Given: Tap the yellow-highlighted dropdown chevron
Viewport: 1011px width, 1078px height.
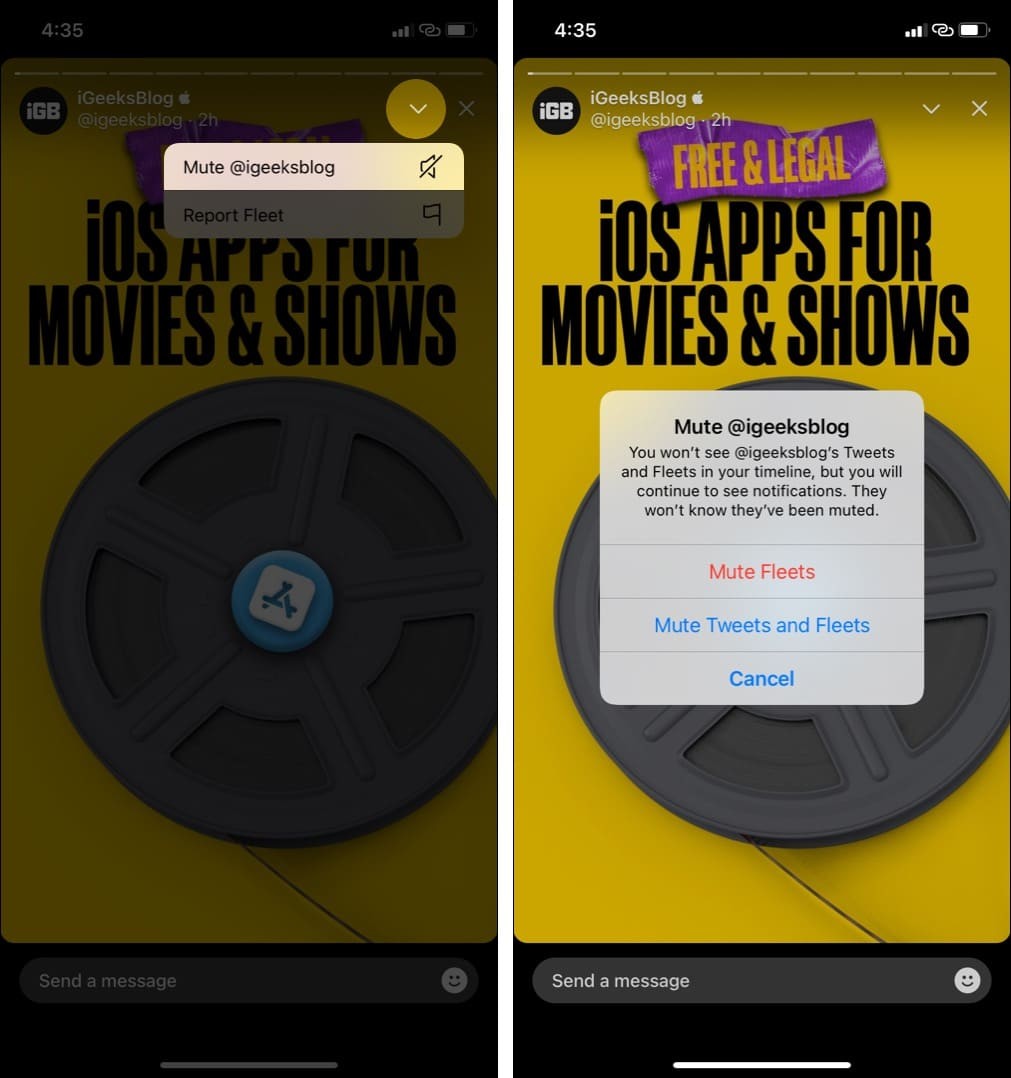Looking at the screenshot, I should tap(416, 109).
